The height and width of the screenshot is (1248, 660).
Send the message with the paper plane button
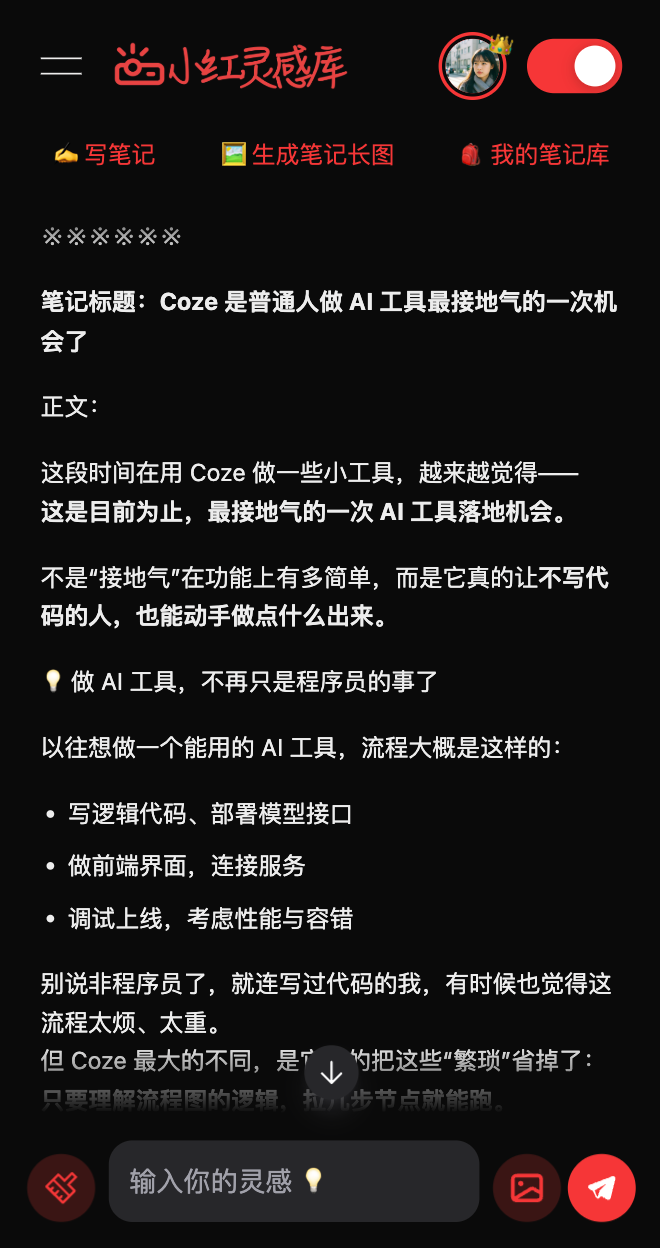pos(602,1188)
